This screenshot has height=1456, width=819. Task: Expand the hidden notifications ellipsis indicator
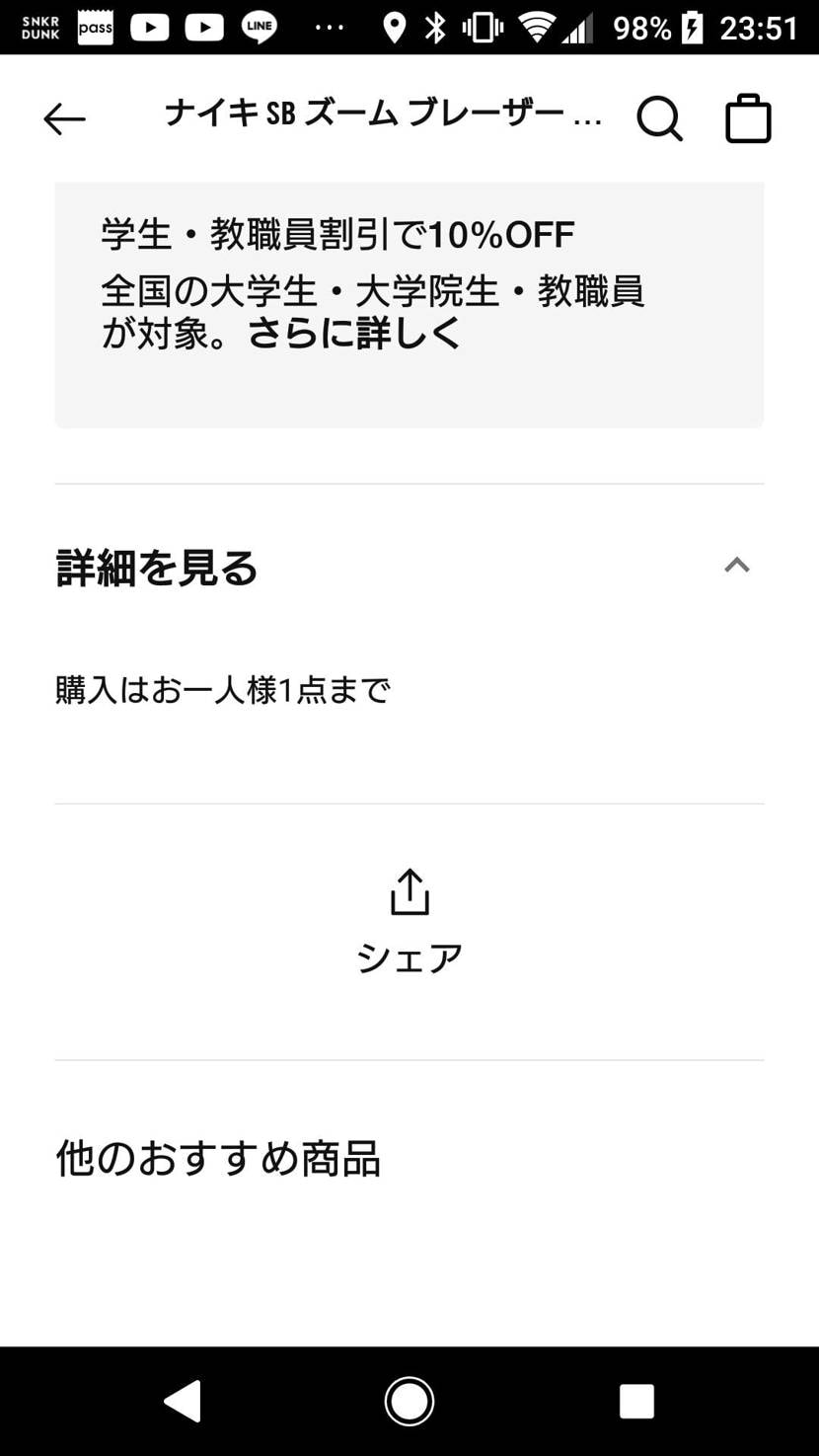pyautogui.click(x=329, y=26)
